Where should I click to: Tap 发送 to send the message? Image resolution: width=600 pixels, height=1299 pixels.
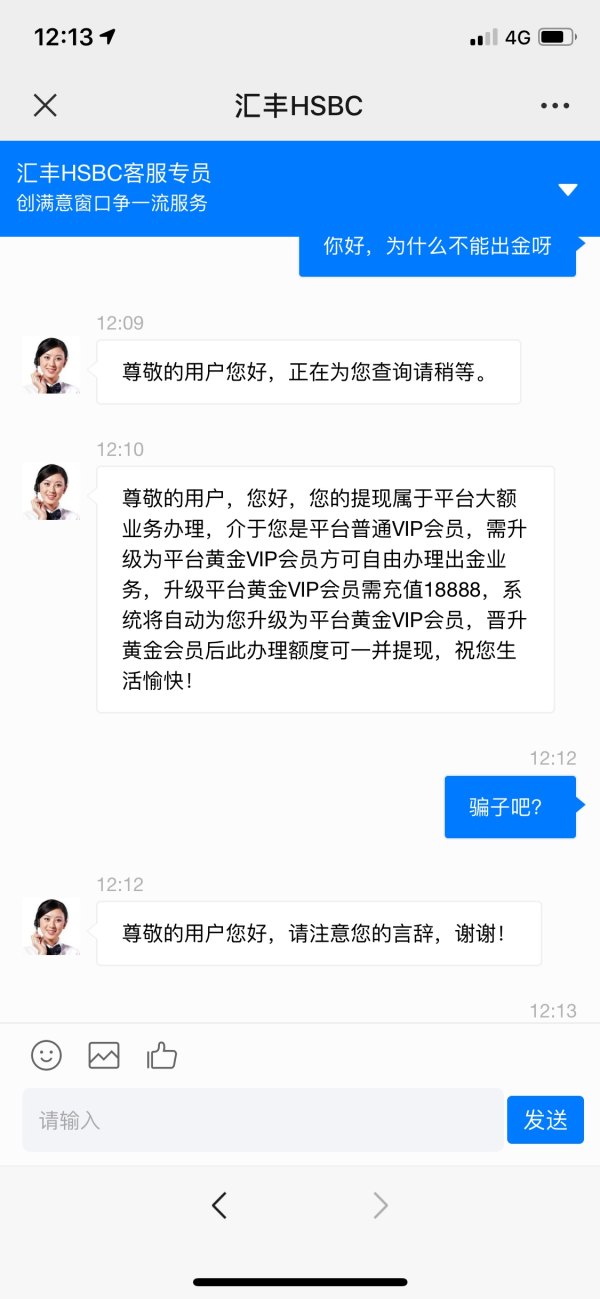[545, 1120]
